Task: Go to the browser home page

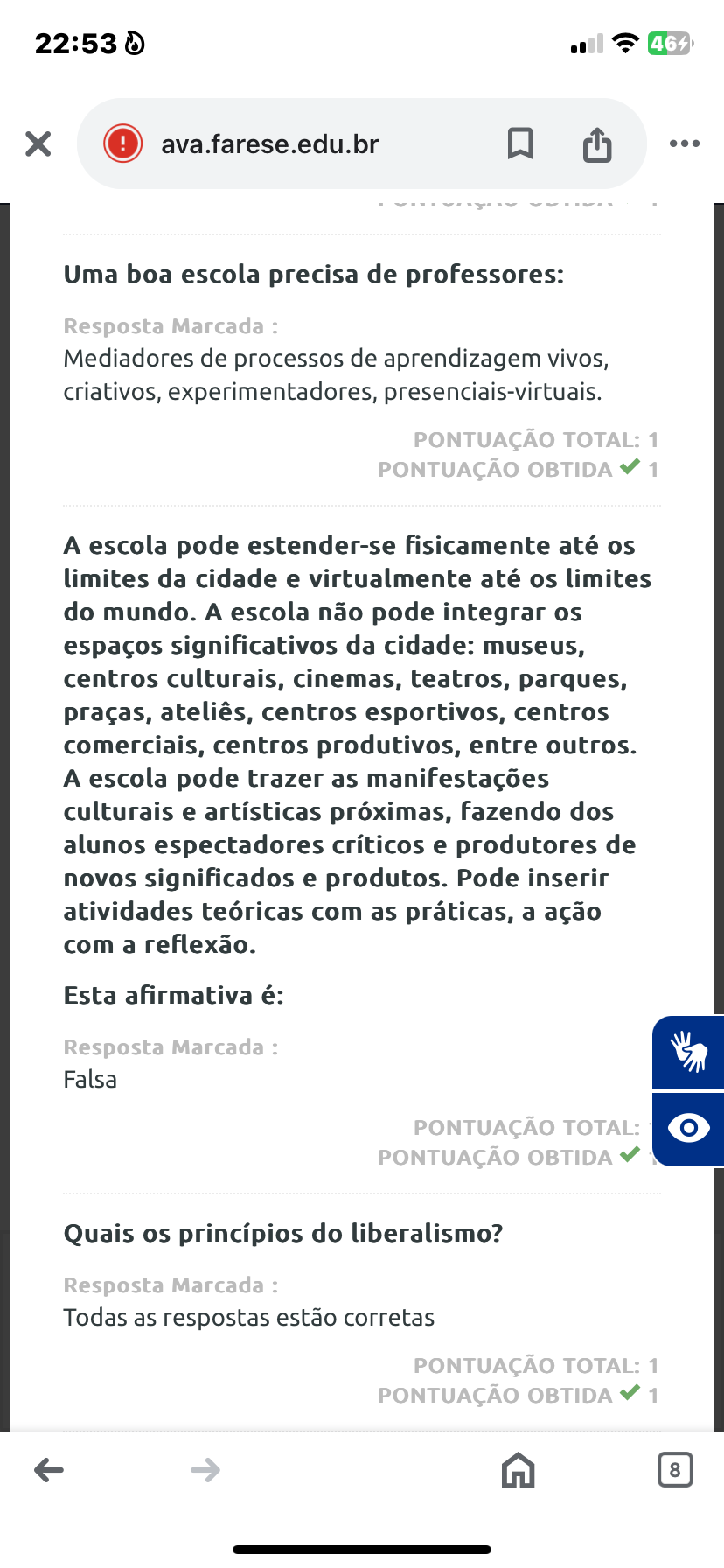Action: (518, 1470)
